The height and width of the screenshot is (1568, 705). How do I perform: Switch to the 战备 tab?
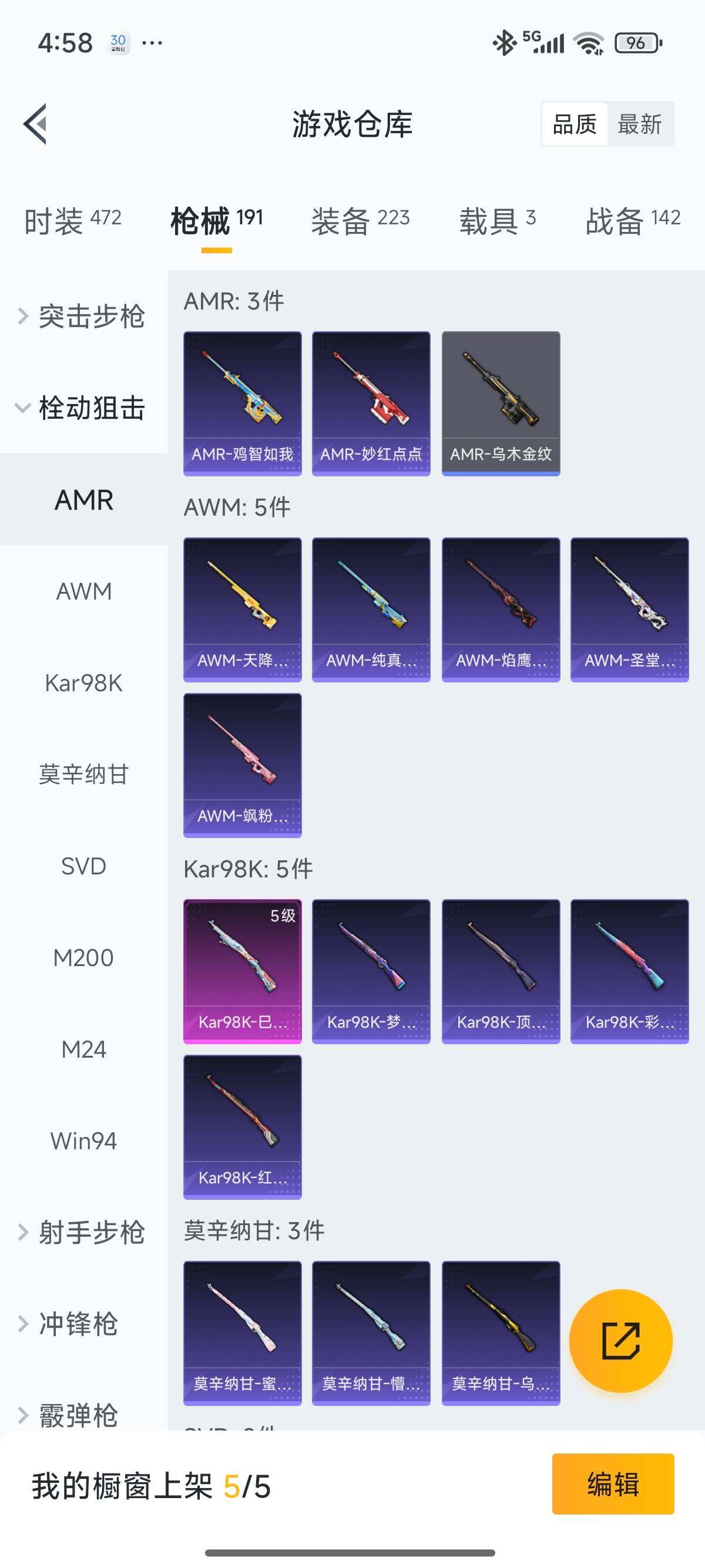pos(632,220)
